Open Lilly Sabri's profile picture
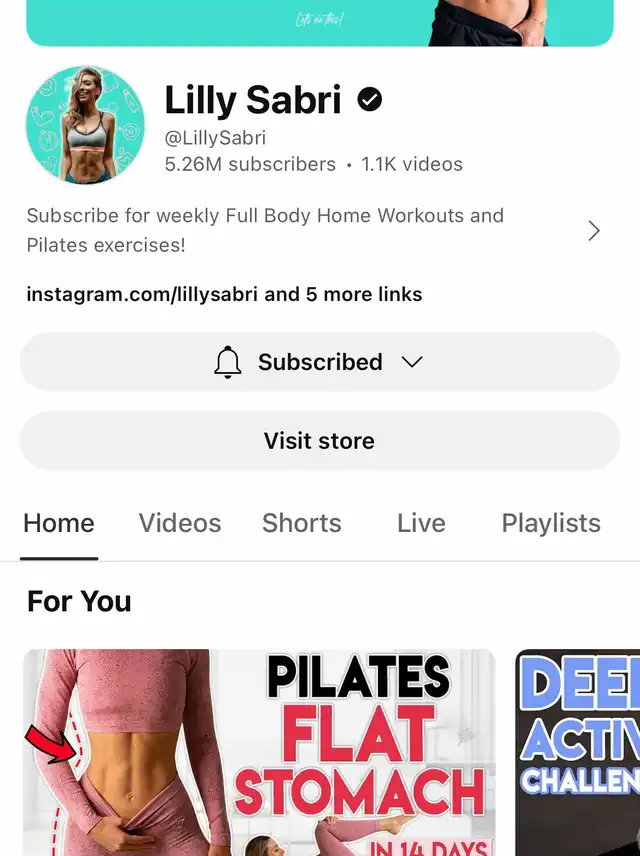640x856 pixels. (85, 125)
